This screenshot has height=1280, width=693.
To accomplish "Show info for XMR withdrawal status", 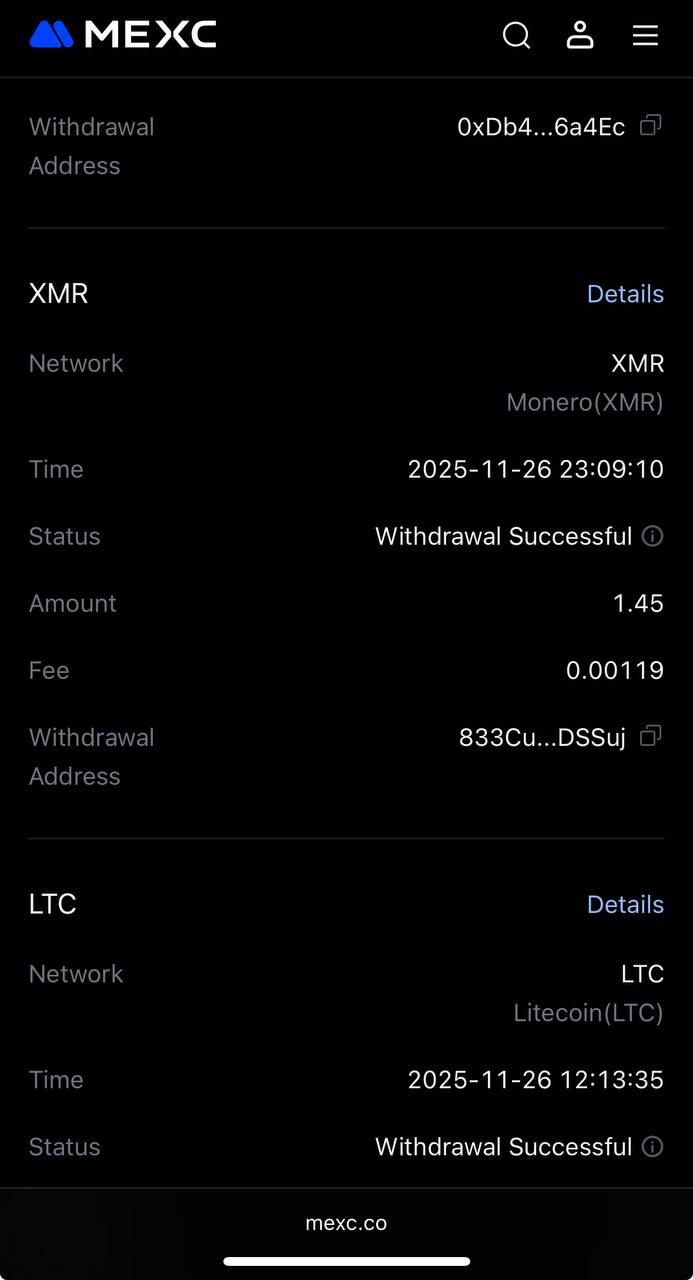I will coord(653,536).
